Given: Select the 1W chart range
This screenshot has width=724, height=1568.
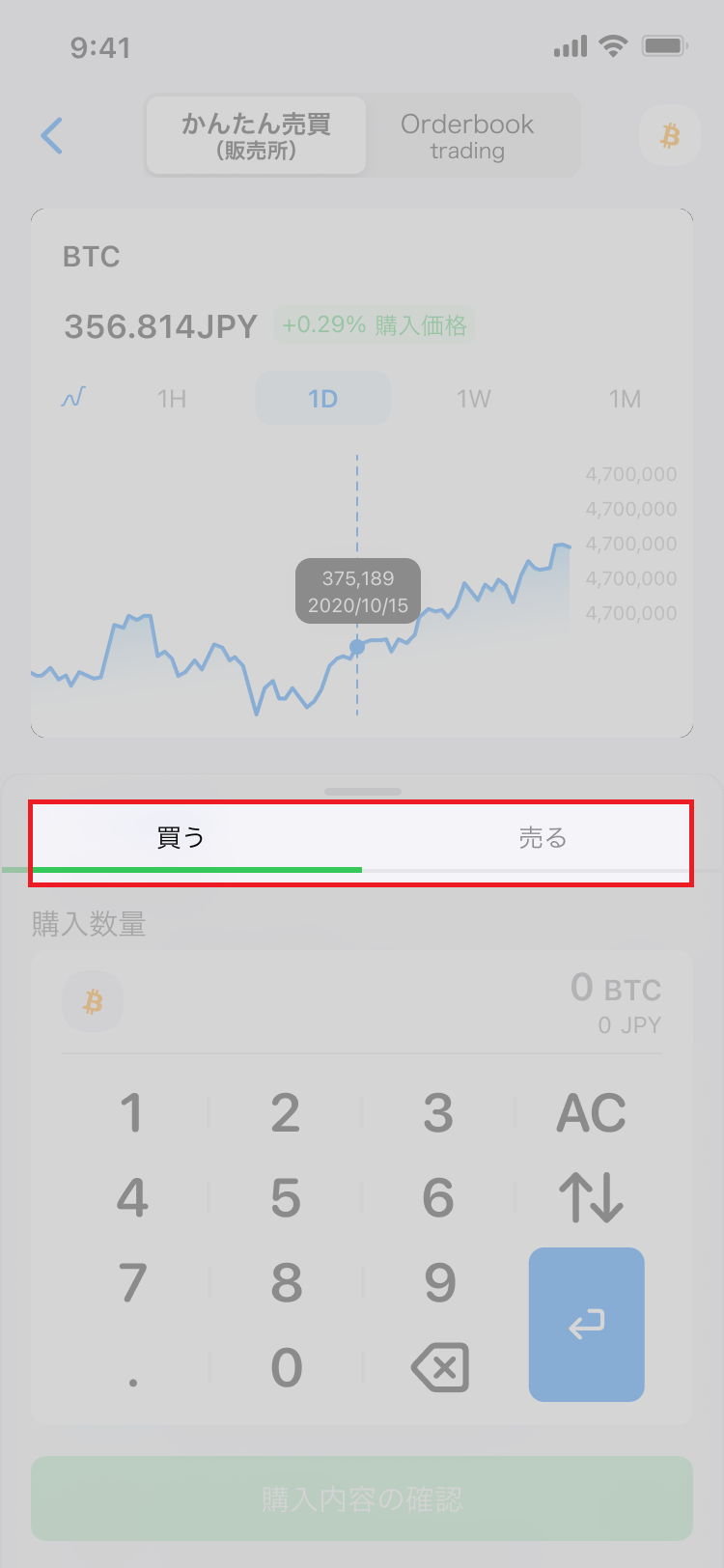Looking at the screenshot, I should (x=473, y=399).
